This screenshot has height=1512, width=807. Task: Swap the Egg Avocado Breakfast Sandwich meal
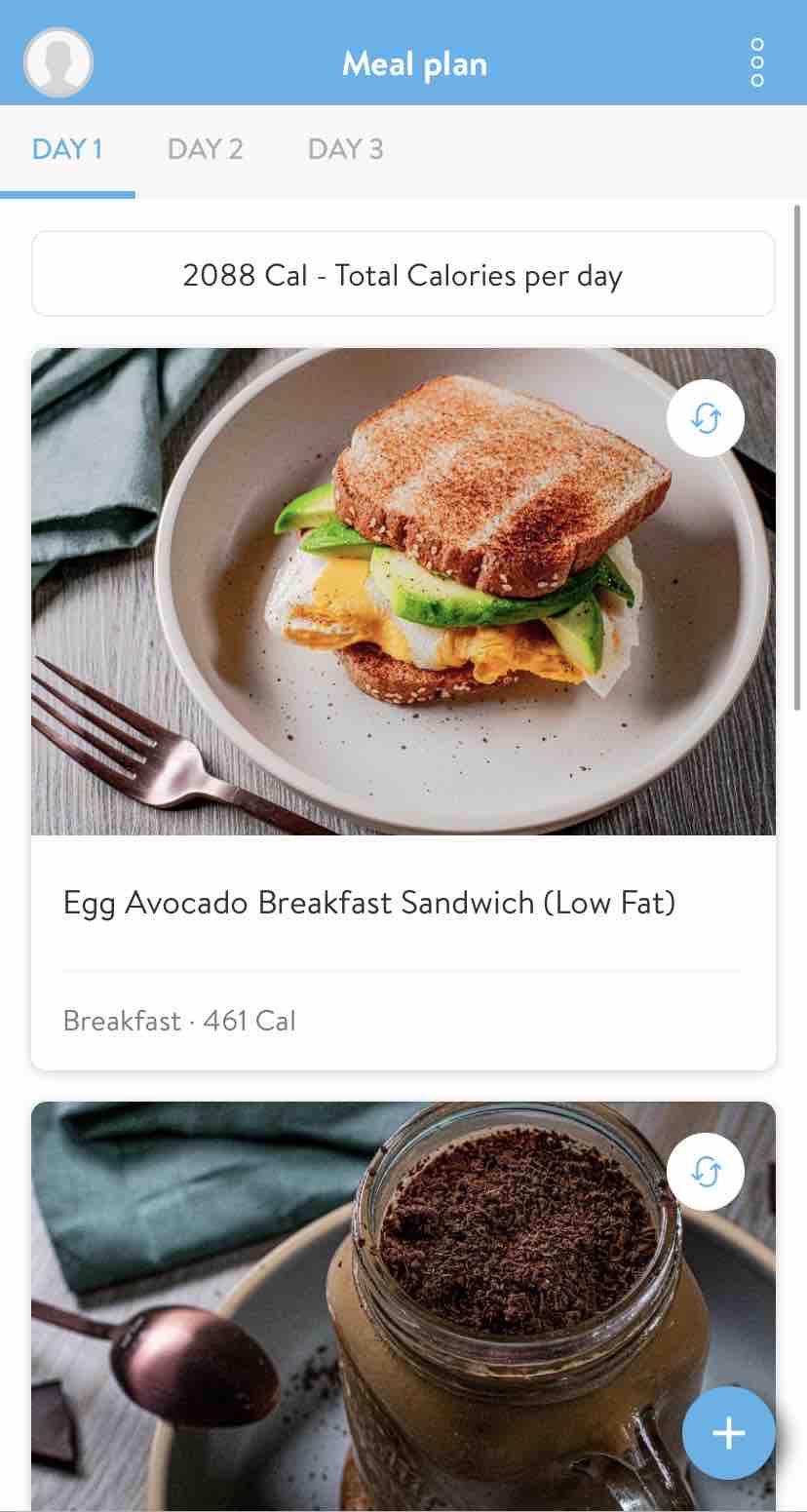coord(706,418)
